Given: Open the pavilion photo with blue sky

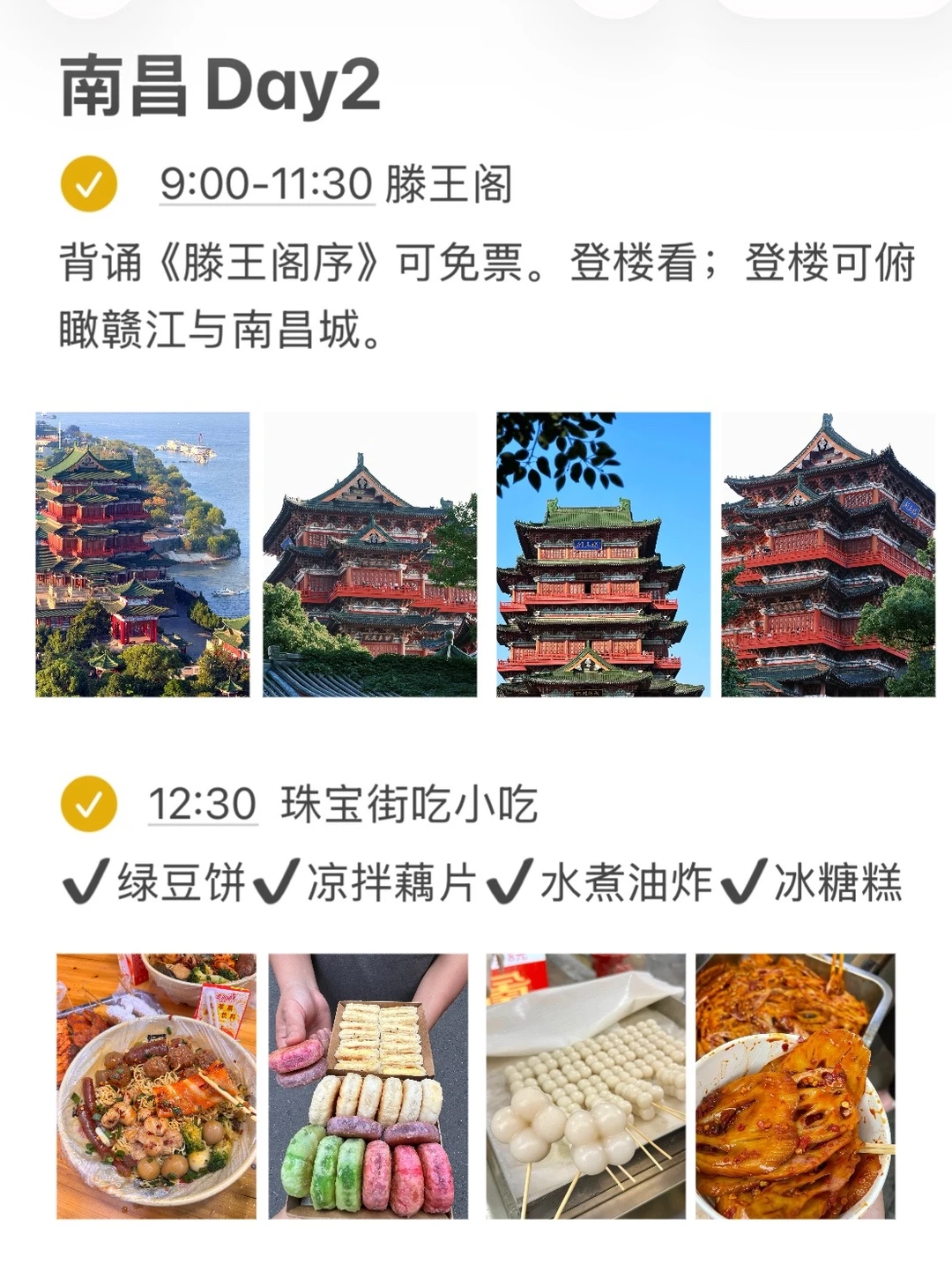Looking at the screenshot, I should point(603,554).
